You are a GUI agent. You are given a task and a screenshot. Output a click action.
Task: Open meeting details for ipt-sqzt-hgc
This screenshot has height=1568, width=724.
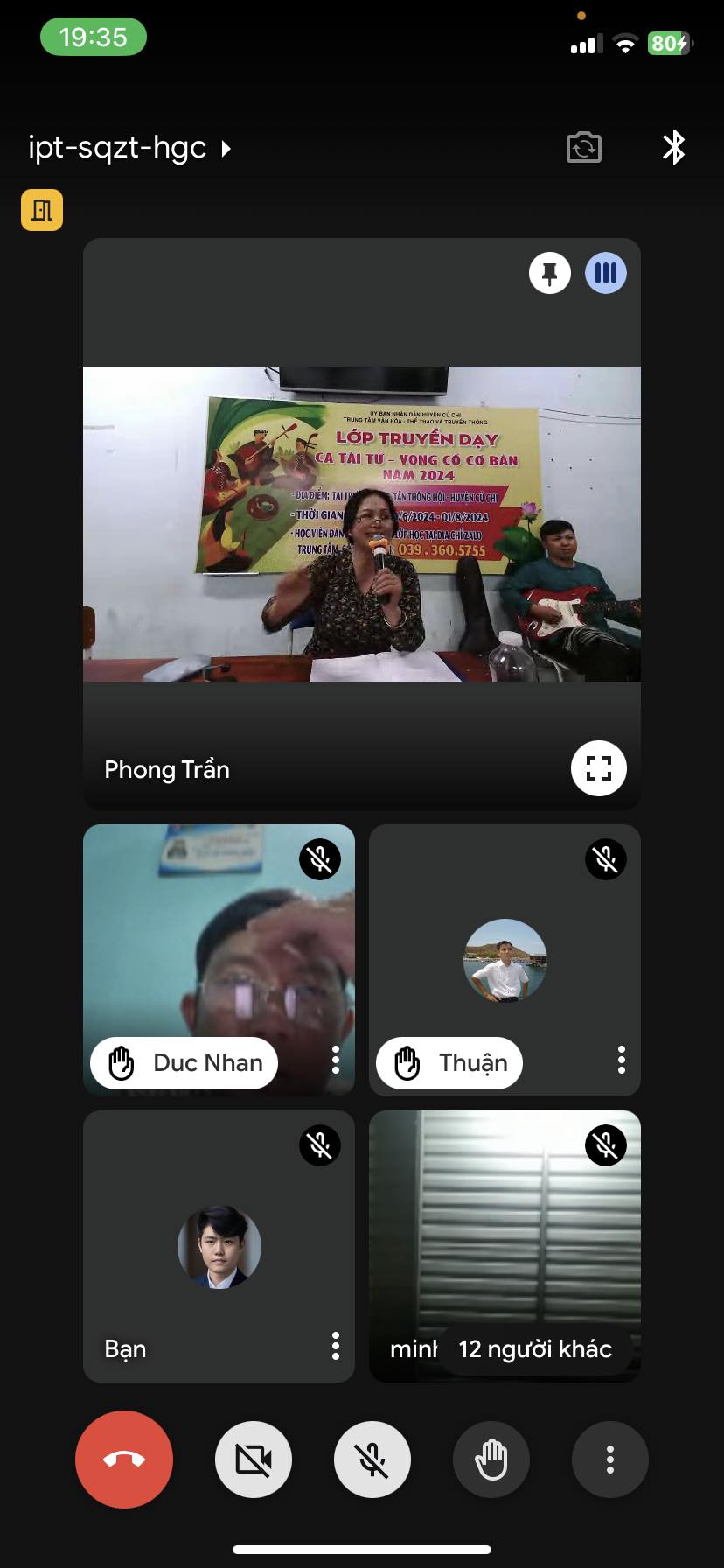129,148
